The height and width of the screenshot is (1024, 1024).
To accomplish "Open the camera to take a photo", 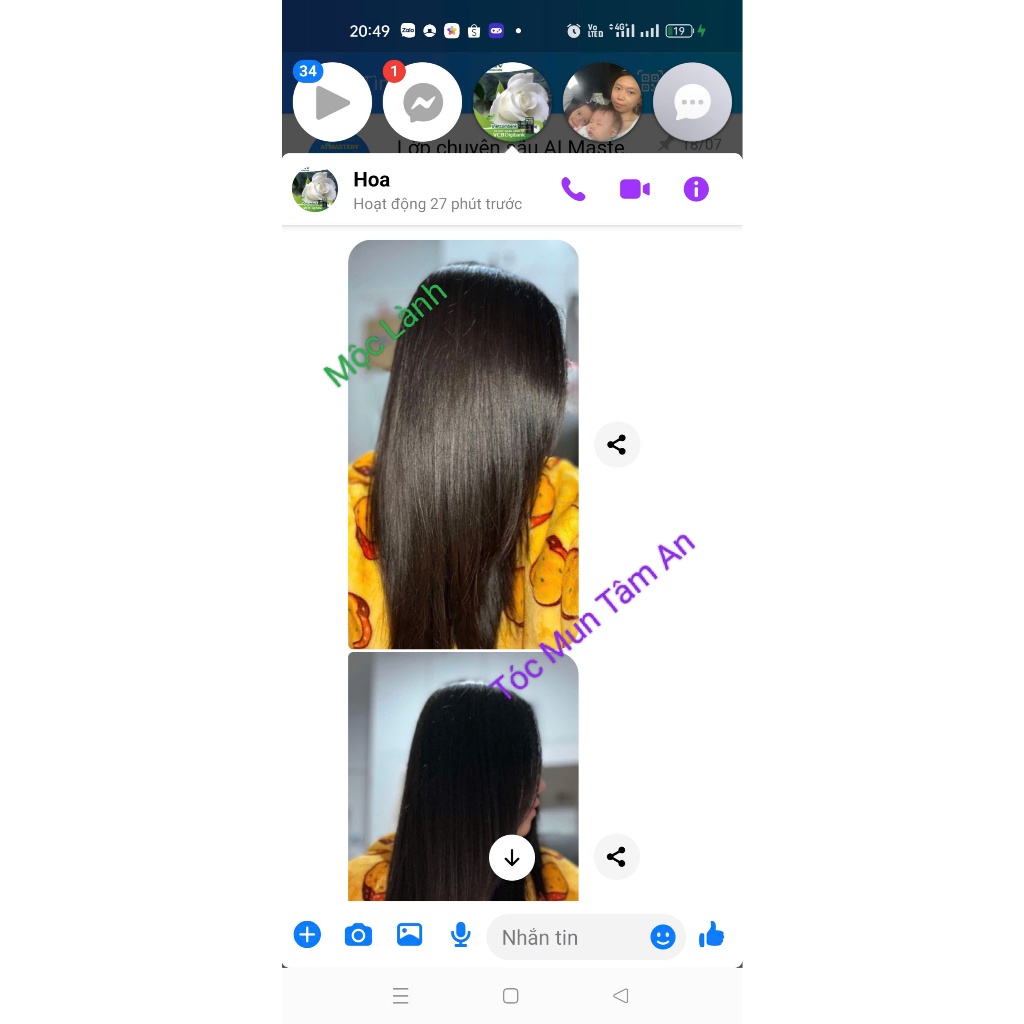I will 358,935.
